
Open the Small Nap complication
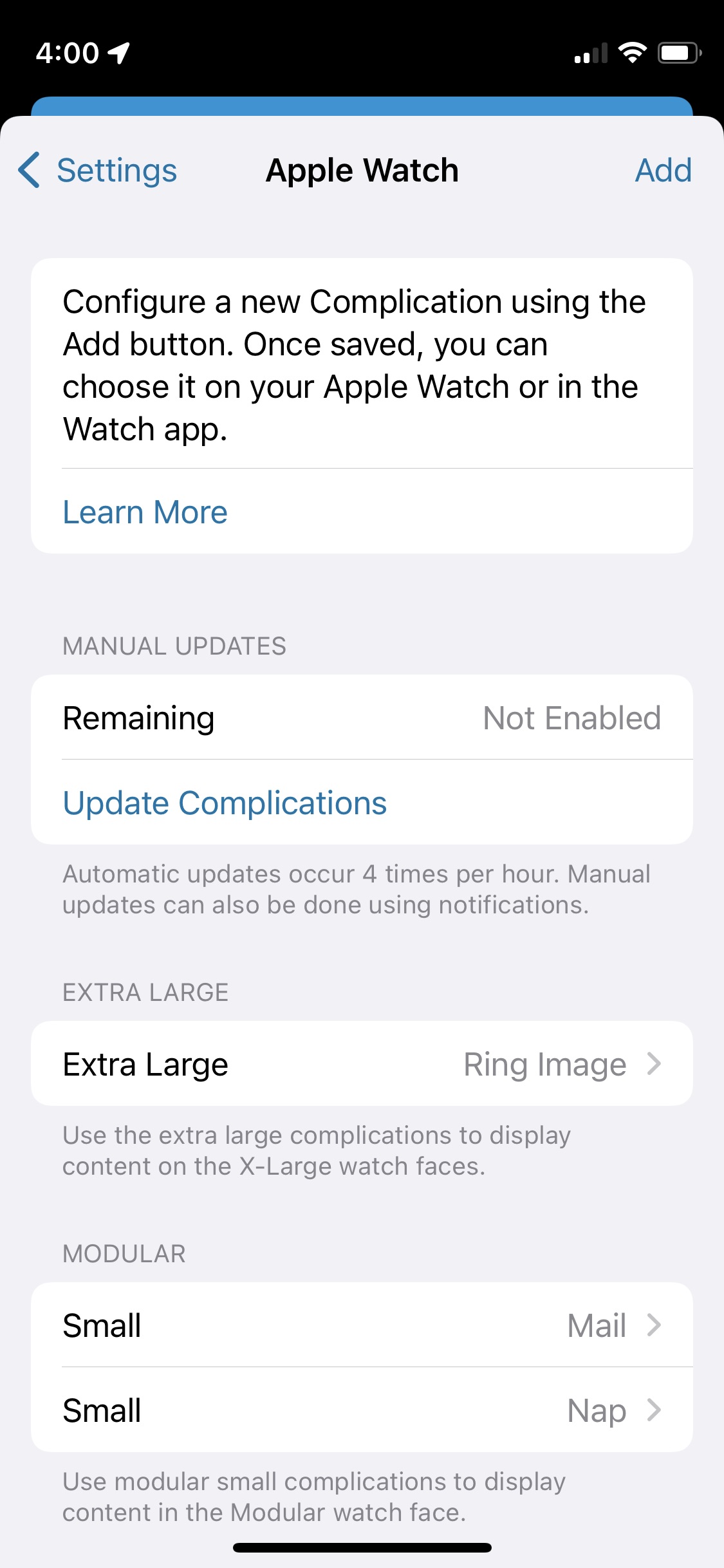[362, 1410]
